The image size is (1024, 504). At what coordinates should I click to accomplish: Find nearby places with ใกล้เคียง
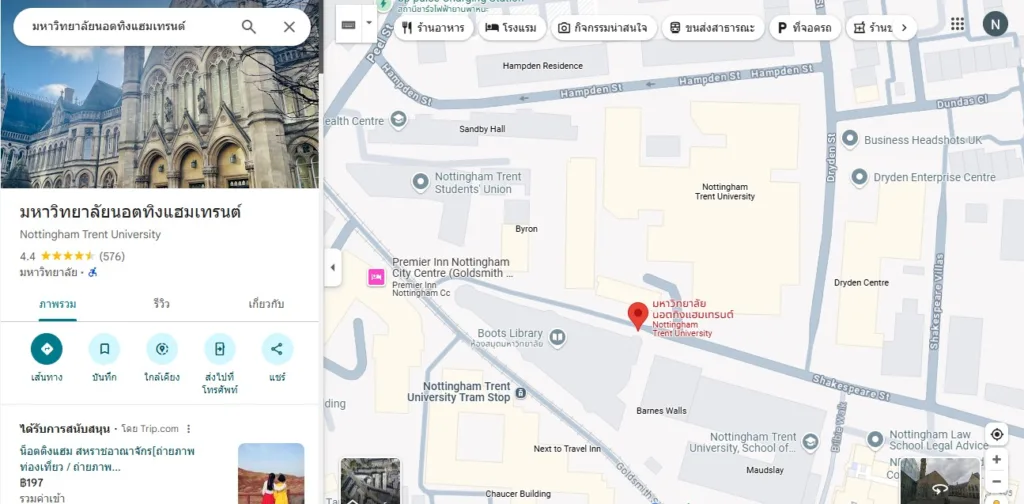[x=162, y=349]
